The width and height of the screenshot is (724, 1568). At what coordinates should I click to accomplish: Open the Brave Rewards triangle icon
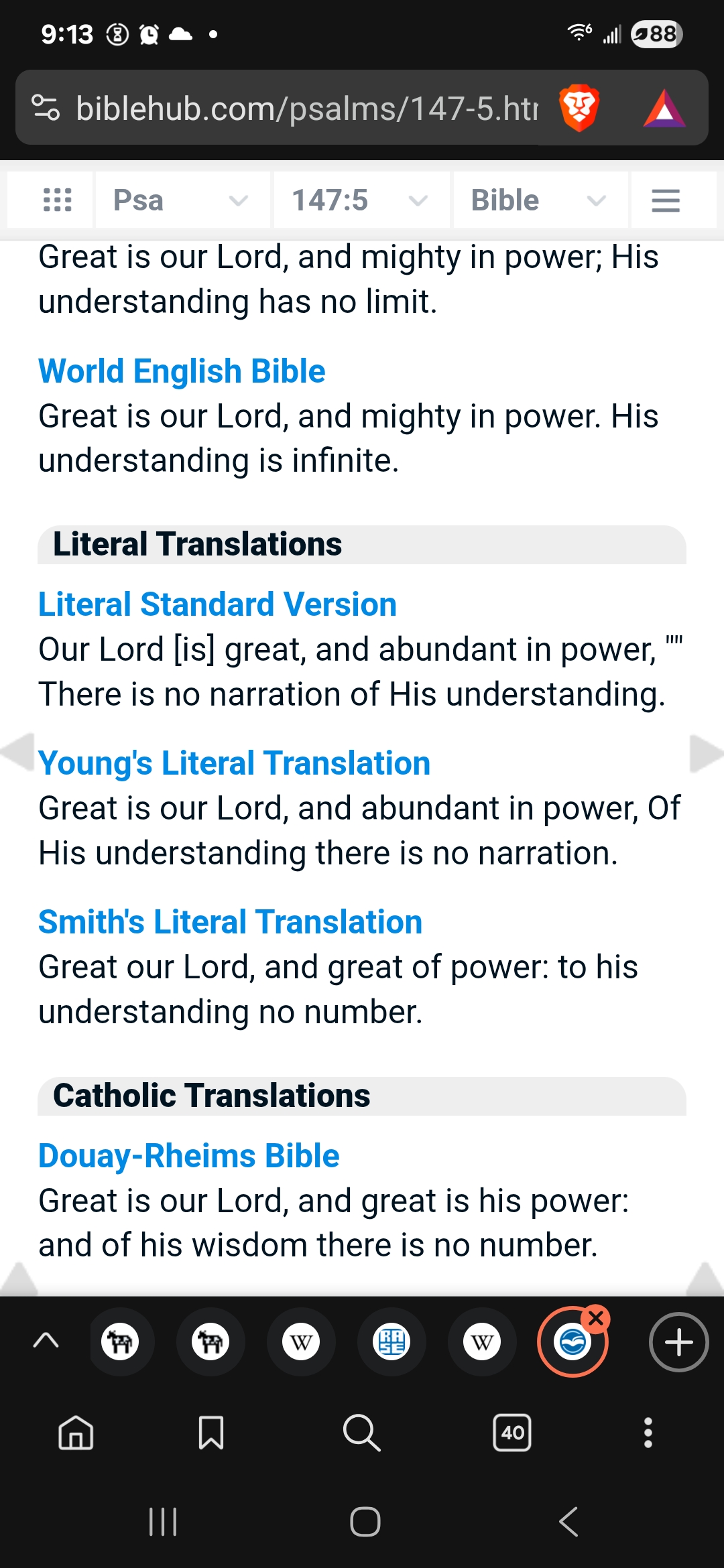[x=664, y=108]
